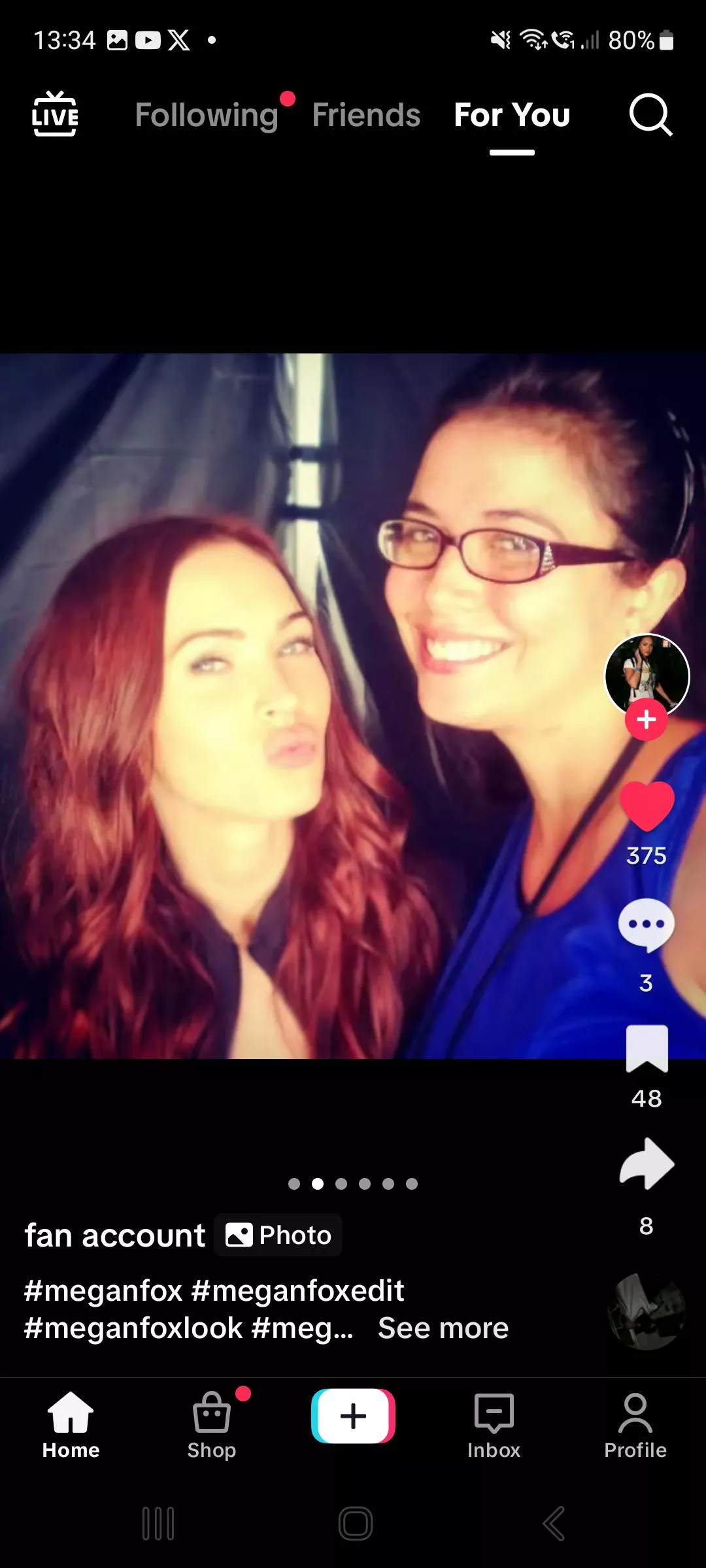Share this post via the arrow icon

(x=647, y=1164)
